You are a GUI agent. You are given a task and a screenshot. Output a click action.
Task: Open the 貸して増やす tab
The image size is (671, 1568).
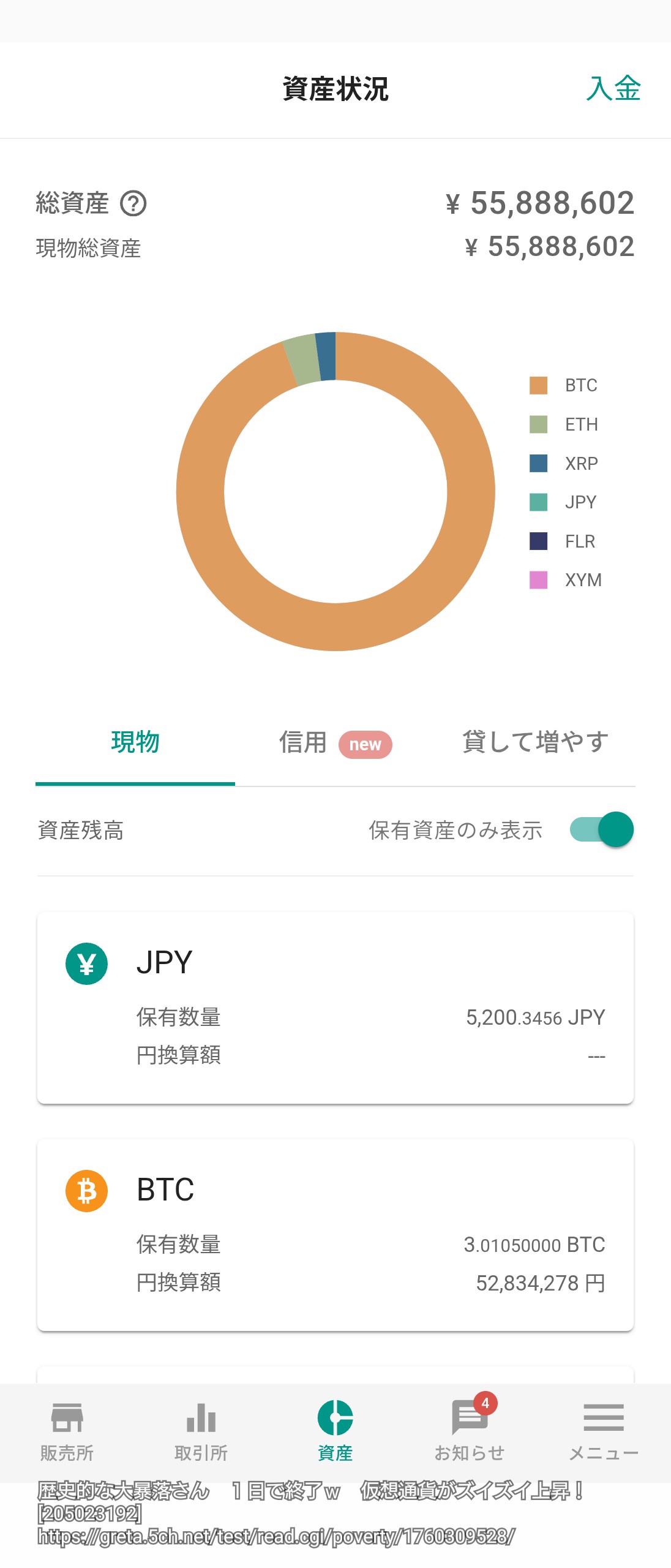535,742
